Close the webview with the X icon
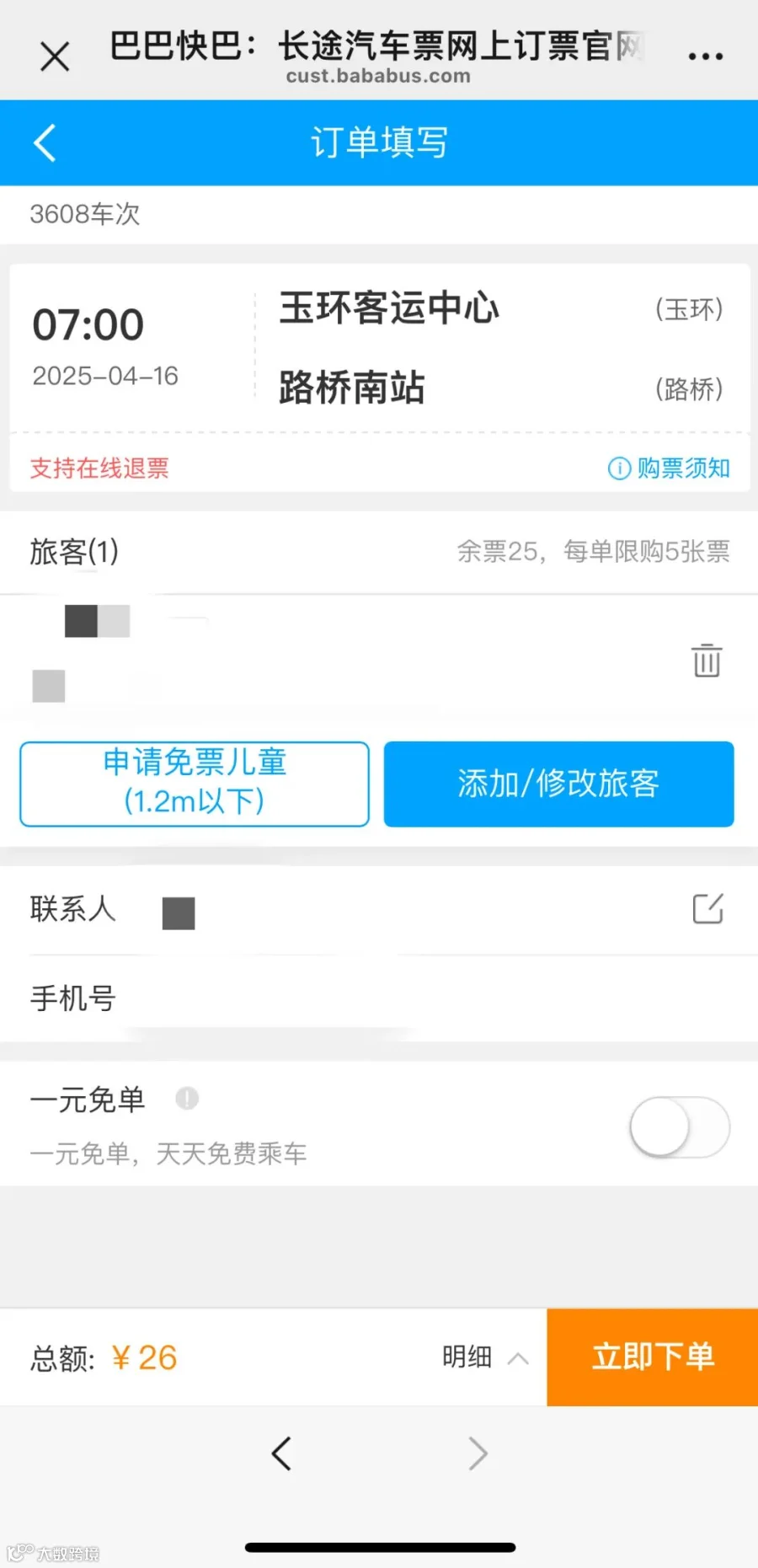758x1568 pixels. (x=55, y=57)
